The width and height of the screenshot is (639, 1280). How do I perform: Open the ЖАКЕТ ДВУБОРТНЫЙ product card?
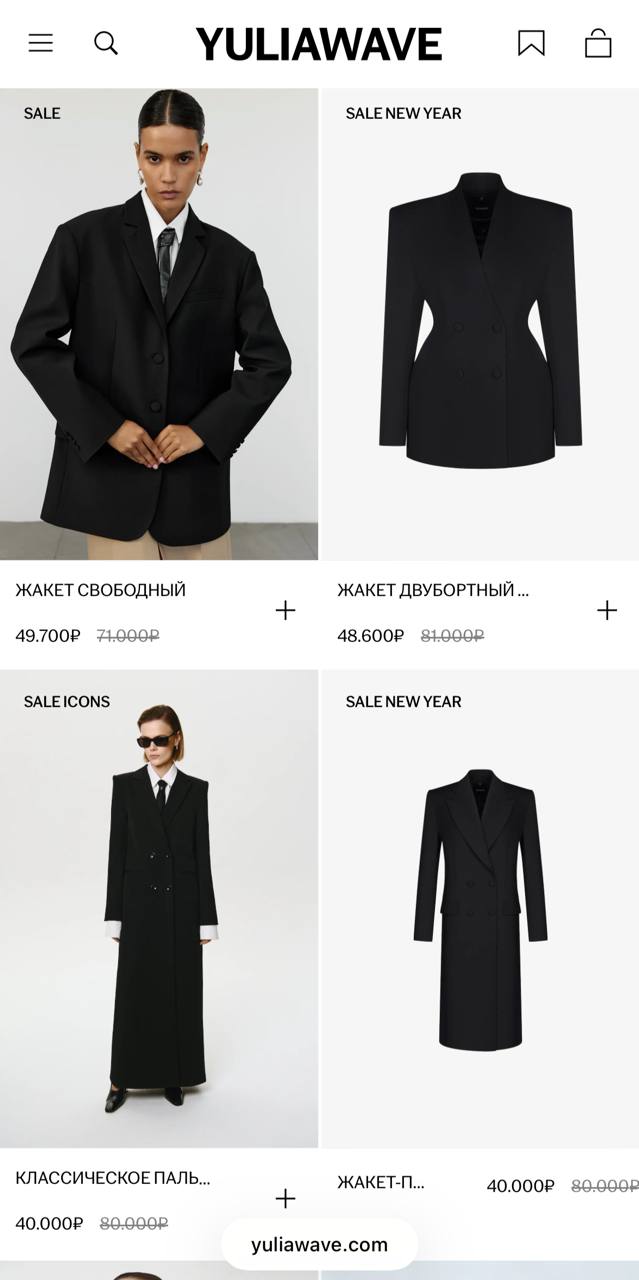coord(480,325)
